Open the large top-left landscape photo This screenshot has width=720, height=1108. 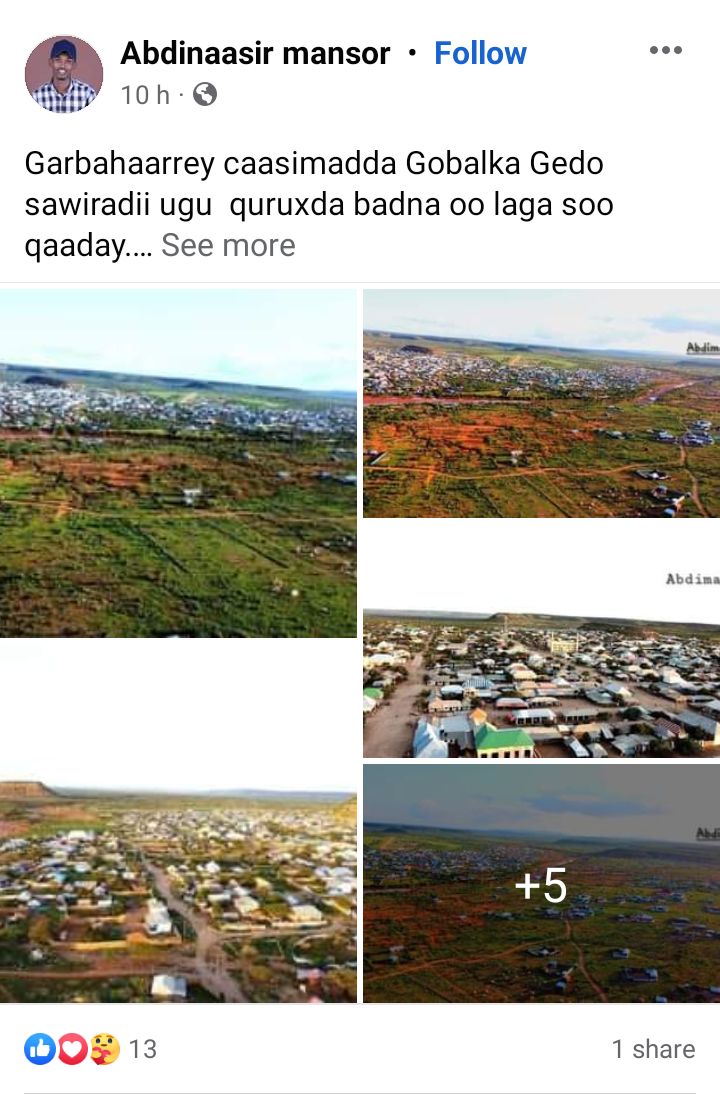(178, 463)
